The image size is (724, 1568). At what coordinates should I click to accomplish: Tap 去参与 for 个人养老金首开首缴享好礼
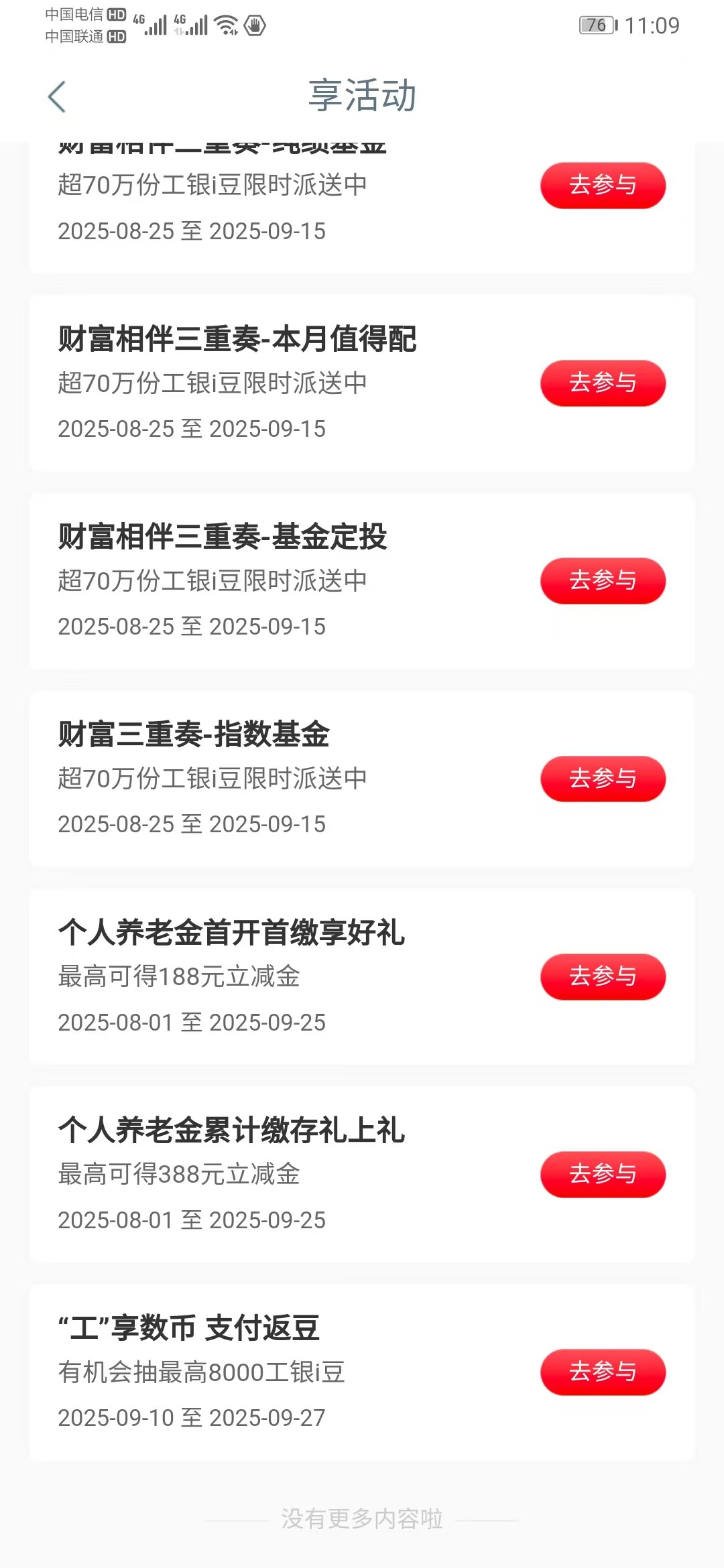point(603,976)
